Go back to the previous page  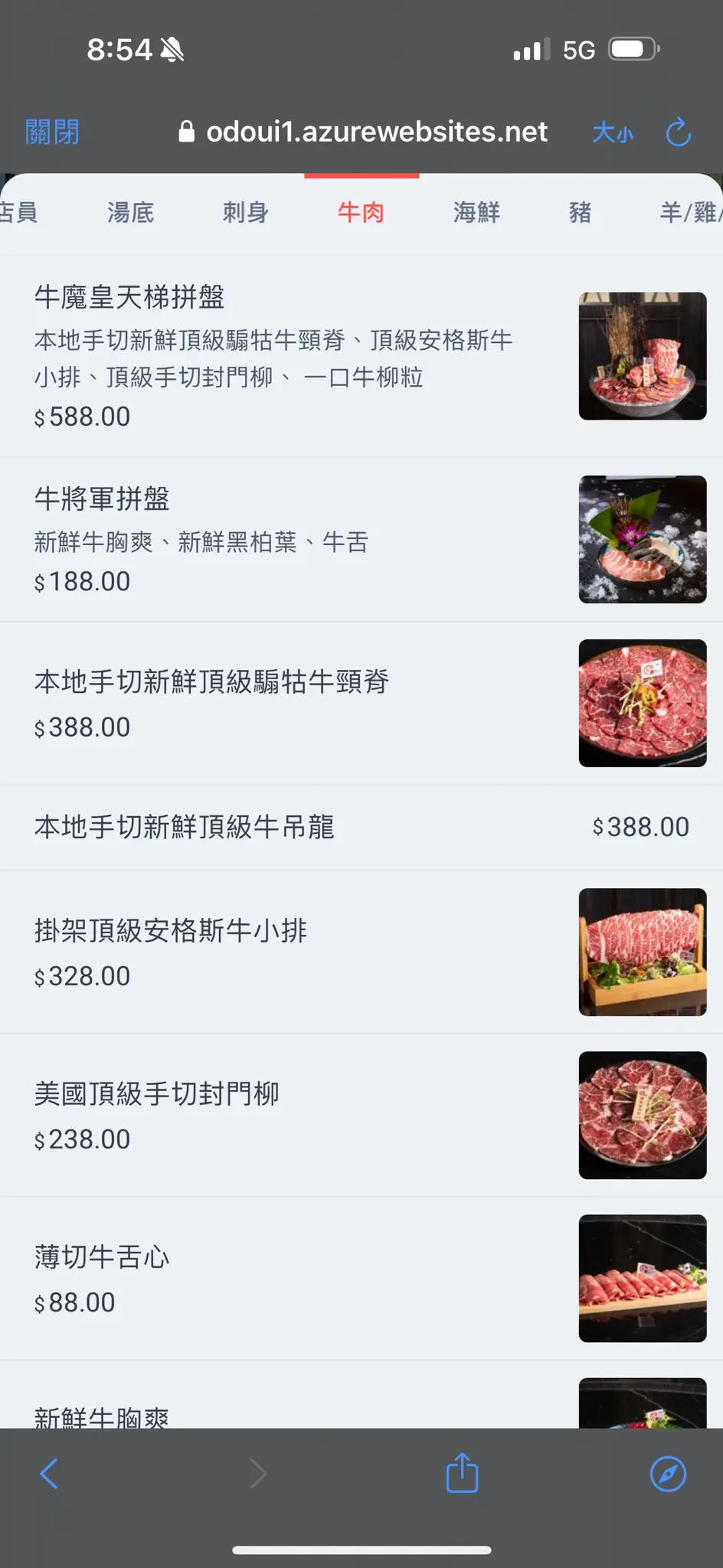point(49,1474)
